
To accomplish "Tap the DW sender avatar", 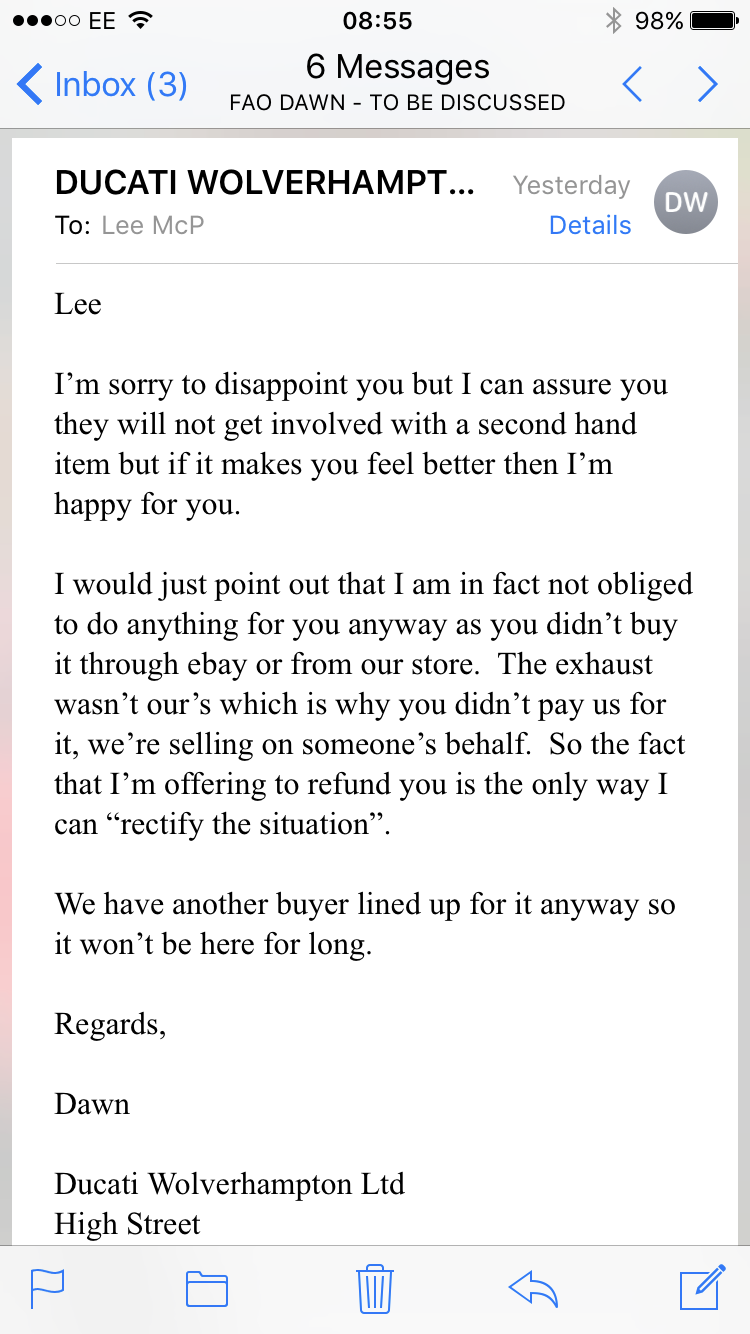I will pos(685,203).
